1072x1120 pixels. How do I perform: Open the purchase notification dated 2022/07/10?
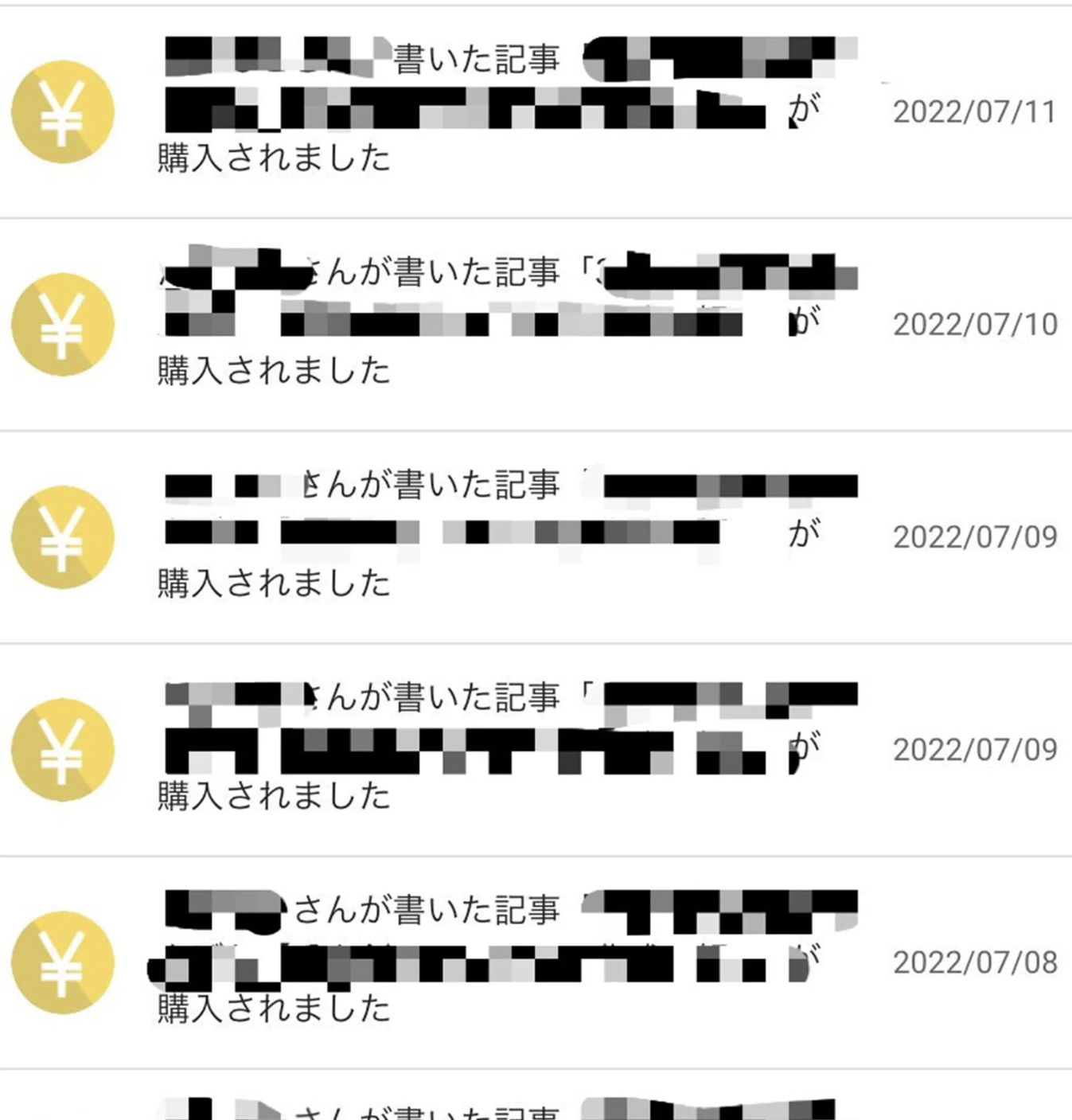coord(509,324)
